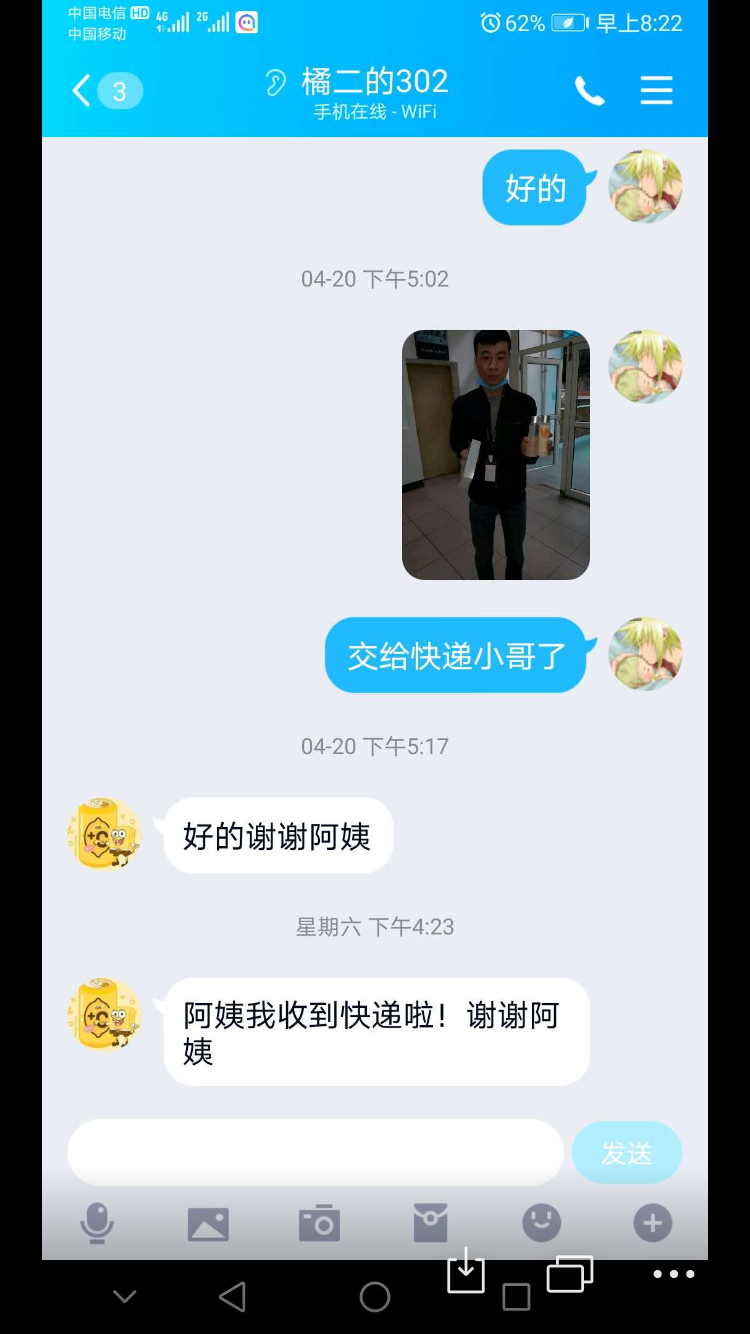Screen dimensions: 750x1334
Task: Tap the message input field
Action: [315, 1152]
